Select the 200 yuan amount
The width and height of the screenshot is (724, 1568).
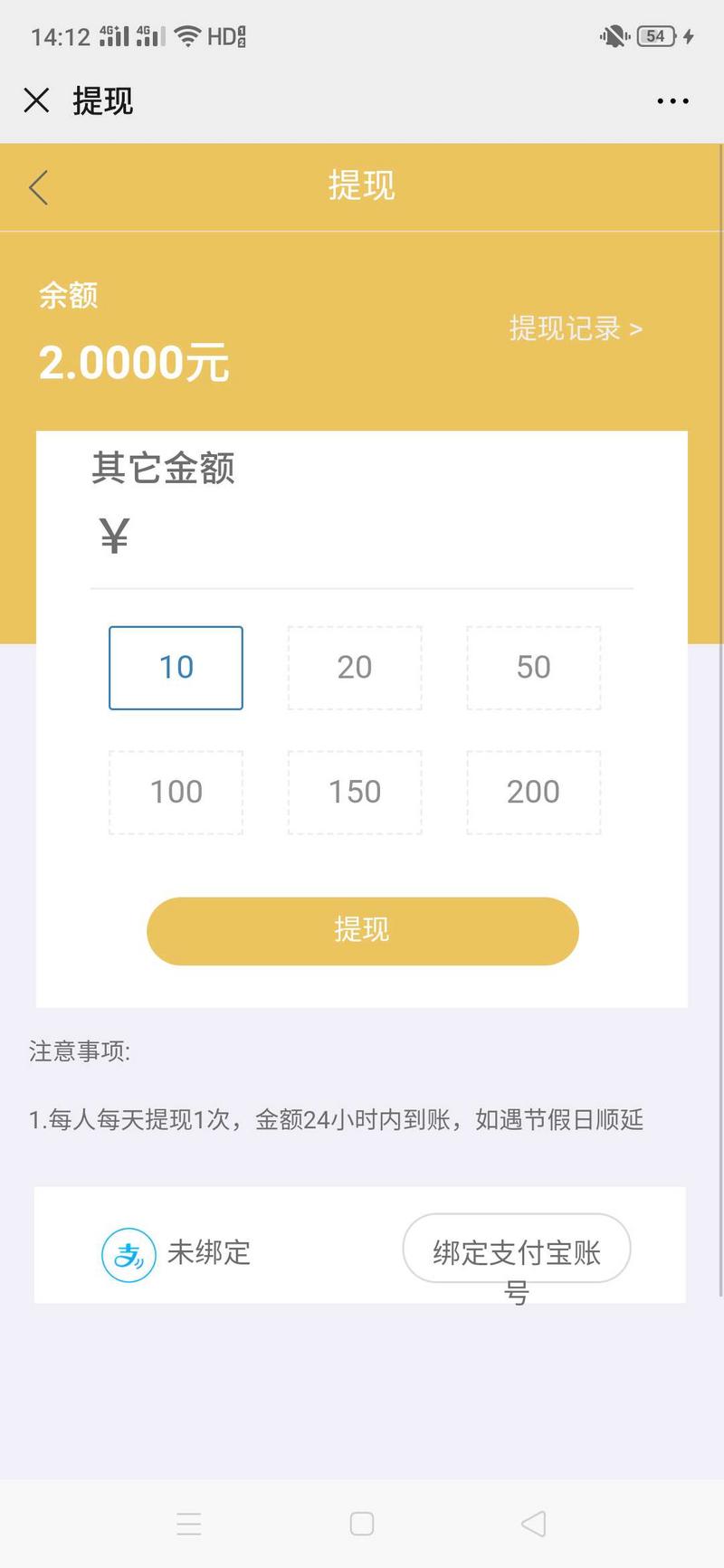coord(533,792)
